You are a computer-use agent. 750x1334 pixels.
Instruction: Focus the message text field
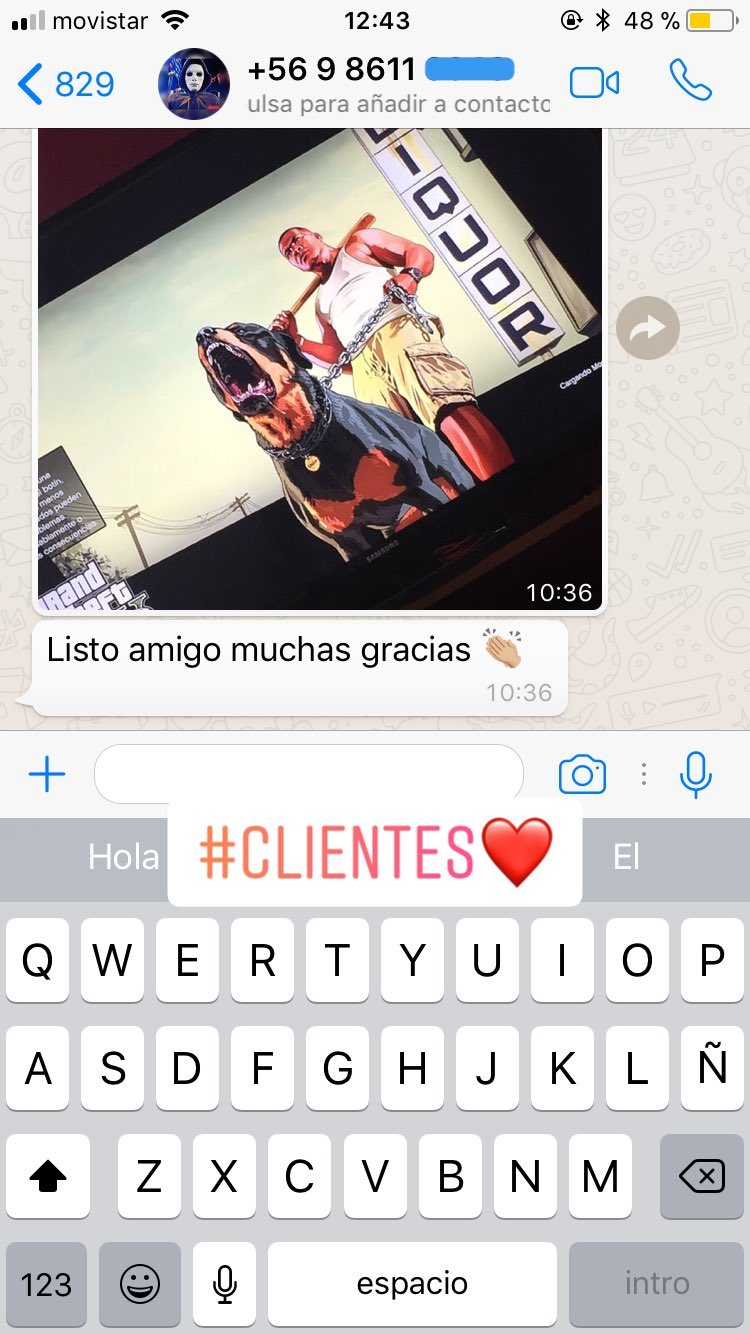pyautogui.click(x=309, y=774)
